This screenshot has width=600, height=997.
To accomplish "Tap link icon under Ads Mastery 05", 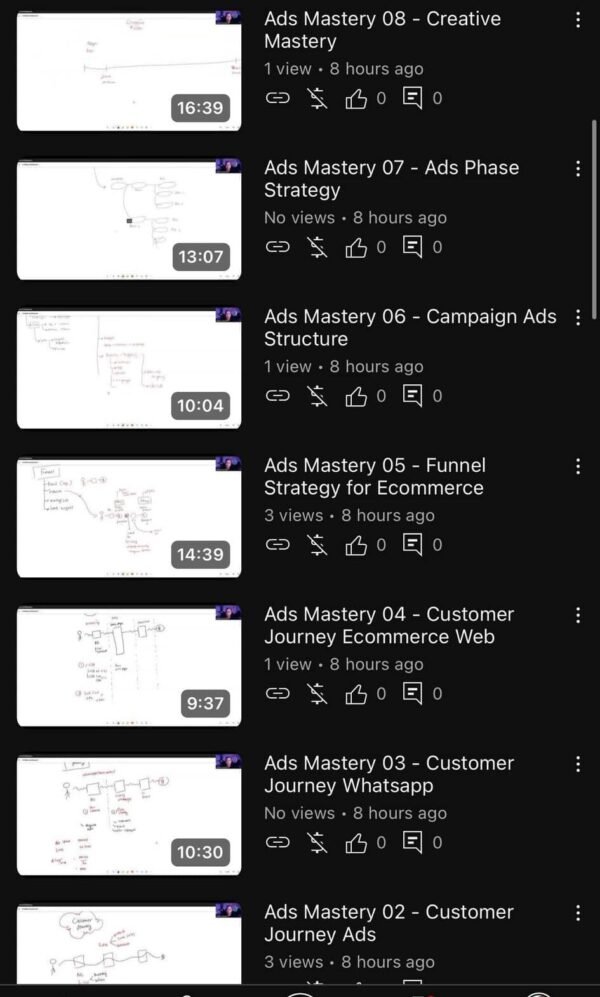I will 278,545.
